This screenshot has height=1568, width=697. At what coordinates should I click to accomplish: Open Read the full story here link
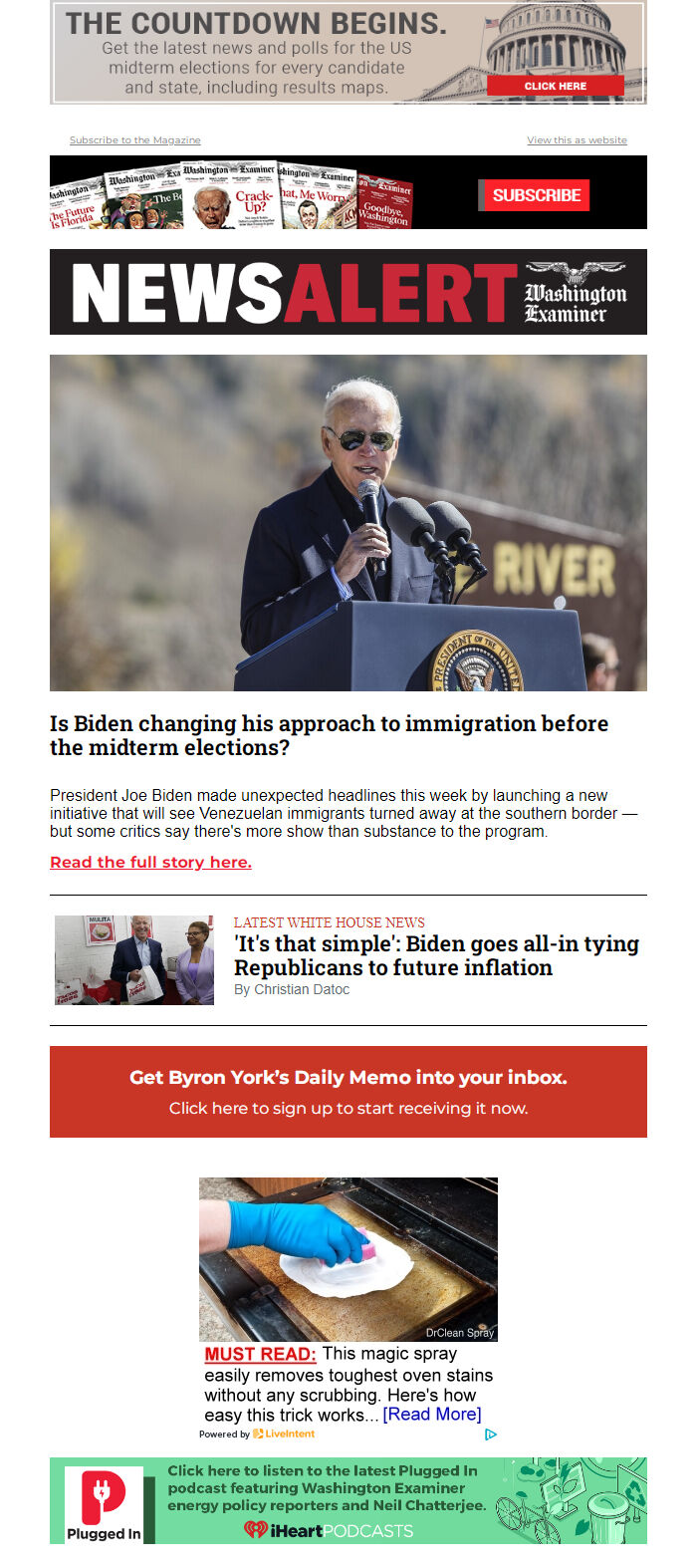click(x=150, y=862)
